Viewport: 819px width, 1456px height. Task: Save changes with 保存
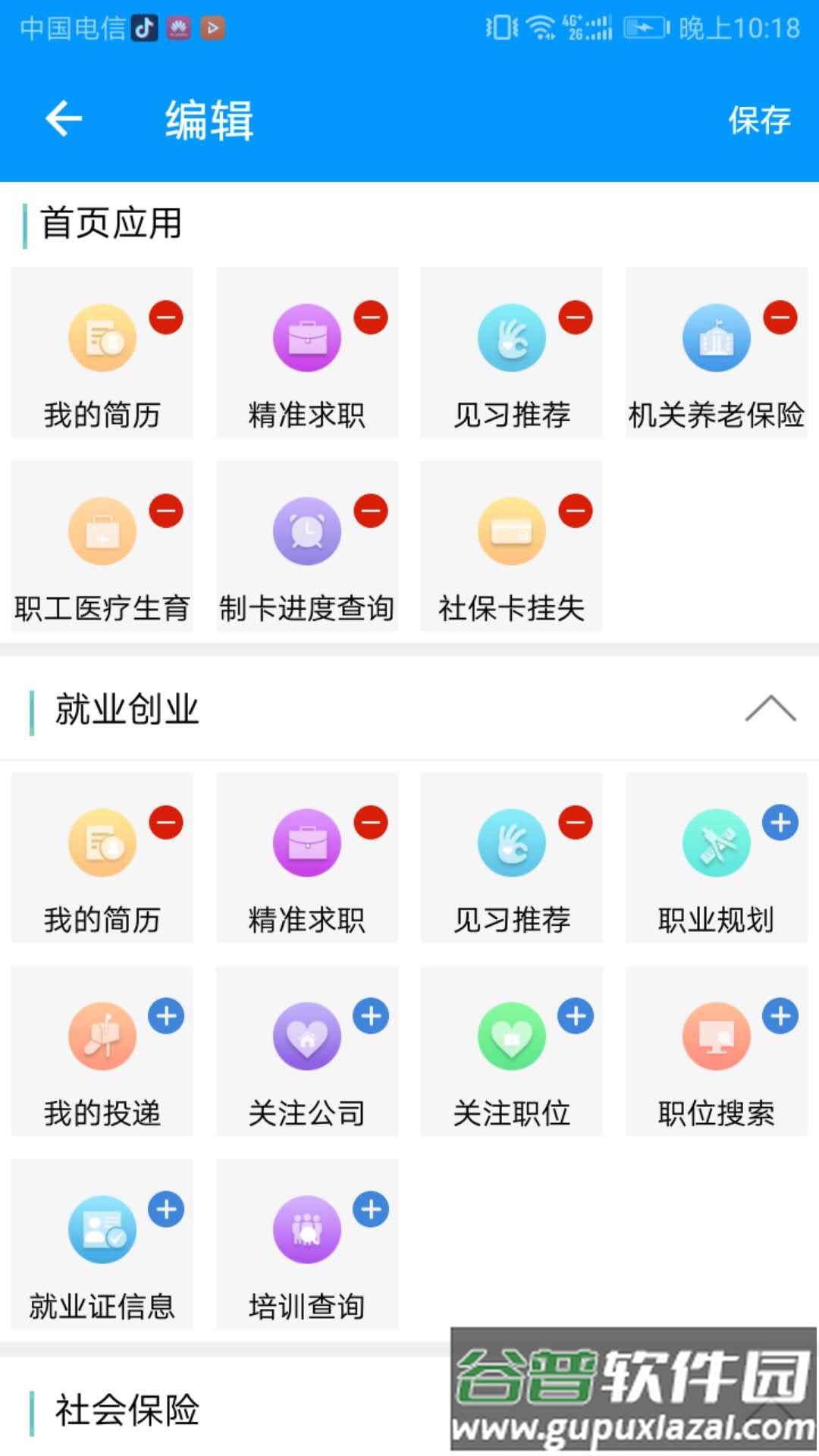tap(759, 120)
